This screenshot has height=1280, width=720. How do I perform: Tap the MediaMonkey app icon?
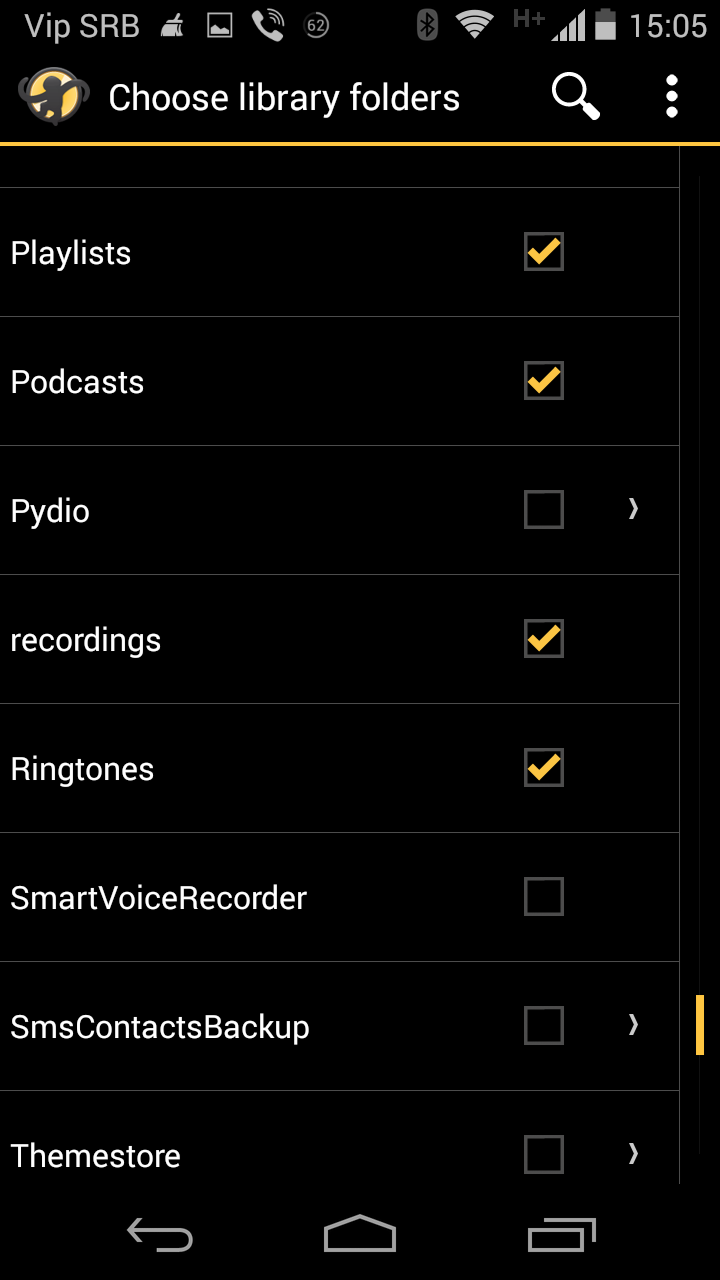[x=52, y=97]
